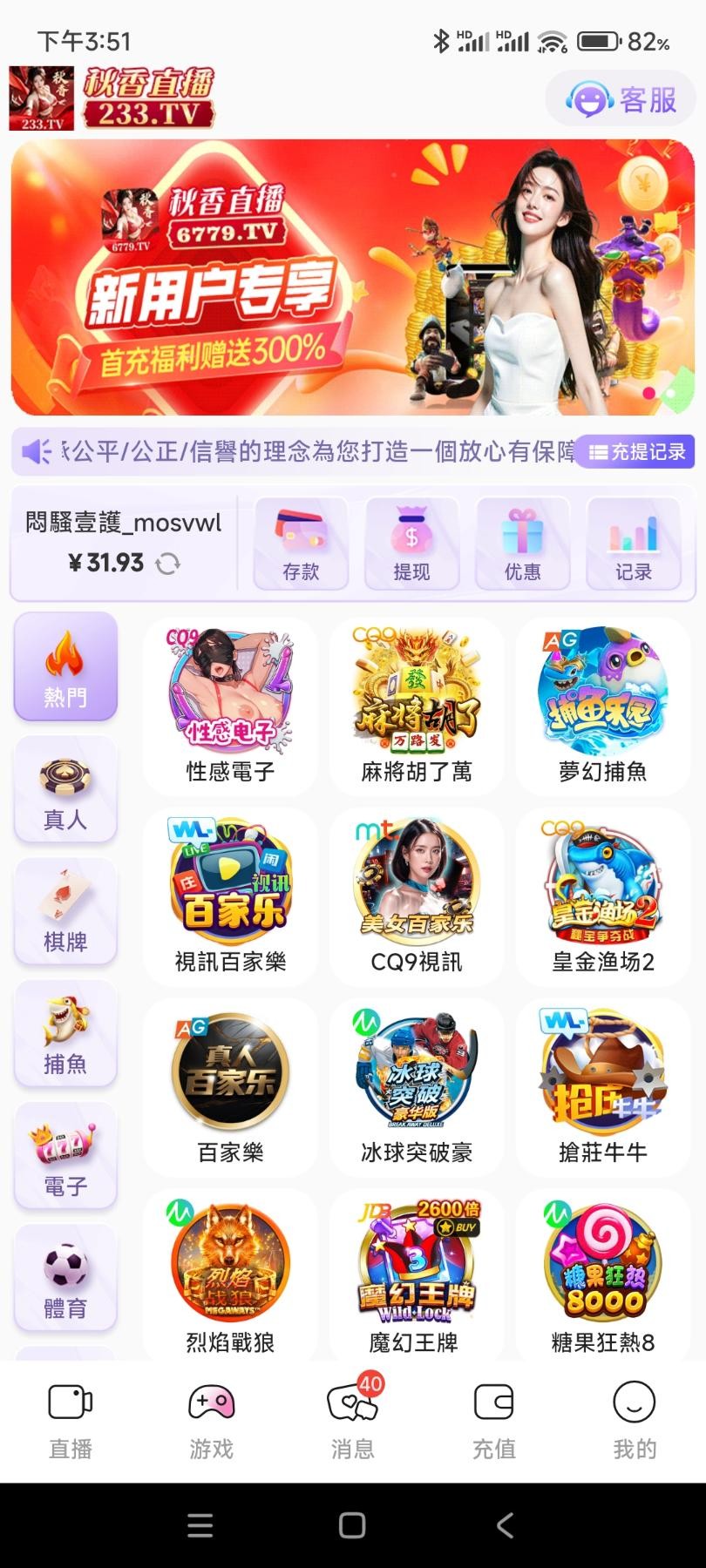Open the 记录 history button
This screenshot has width=706, height=1568.
(634, 544)
